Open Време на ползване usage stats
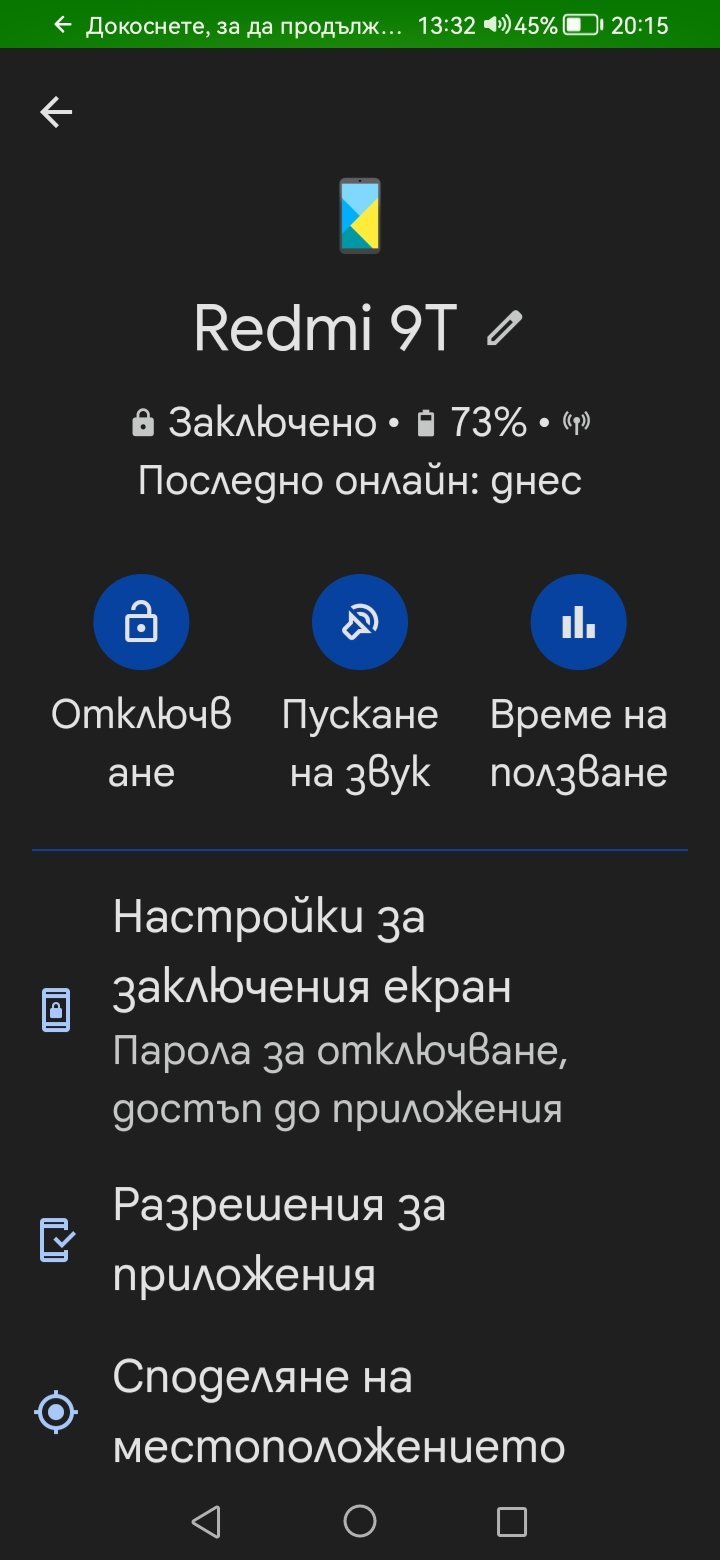Image resolution: width=720 pixels, height=1560 pixels. 579,622
